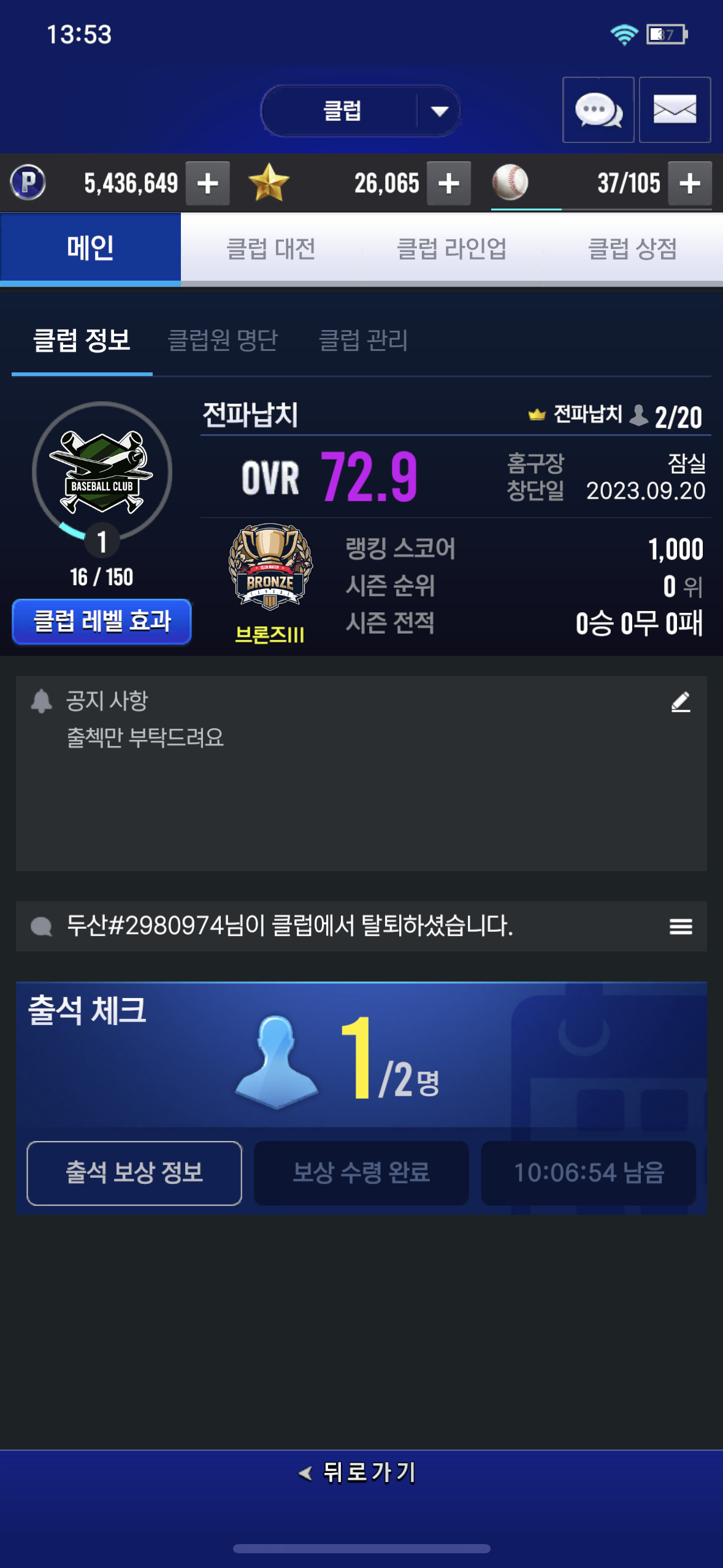Add more P points with plus
Viewport: 723px width, 1568px height.
(208, 183)
